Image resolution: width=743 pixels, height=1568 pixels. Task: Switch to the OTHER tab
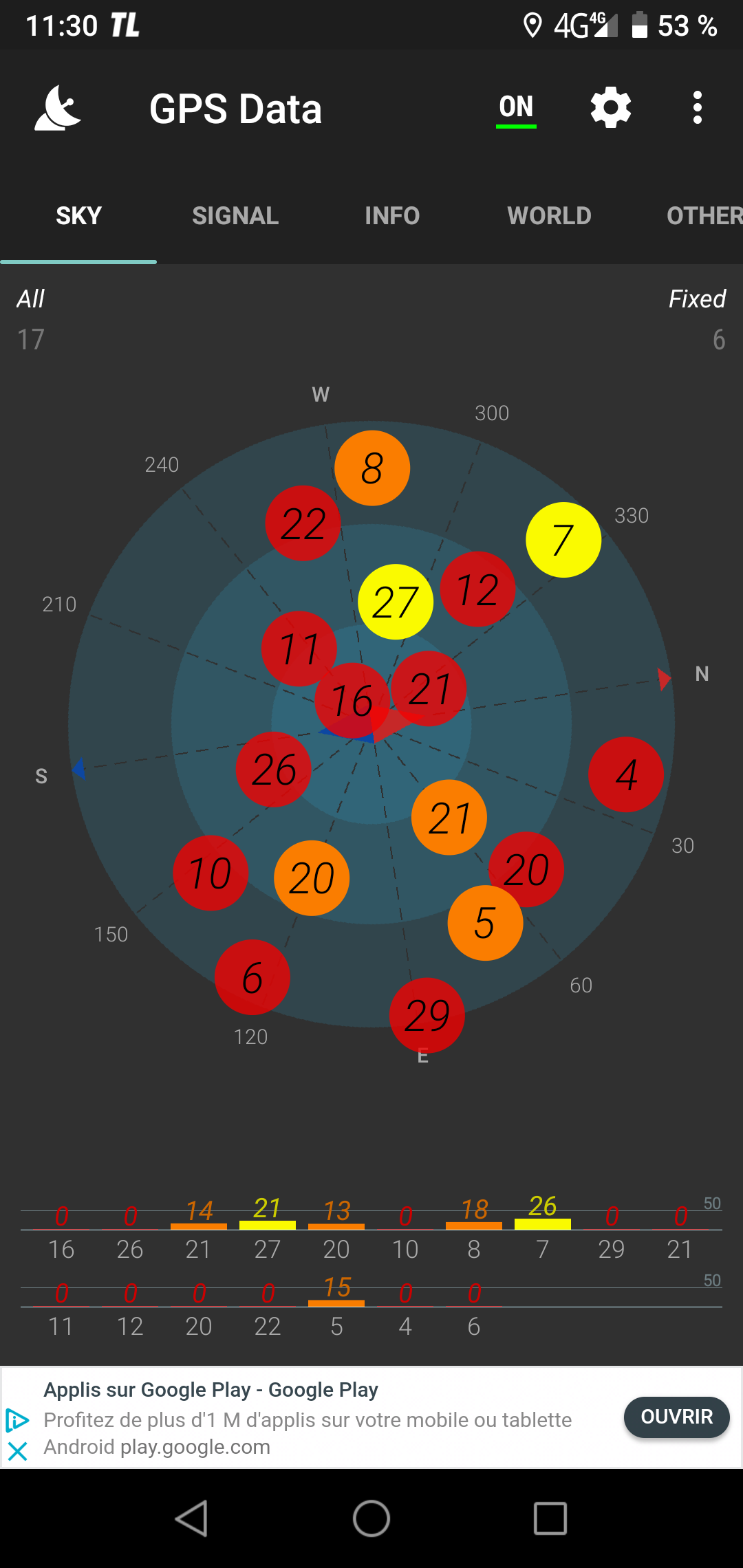pos(703,216)
